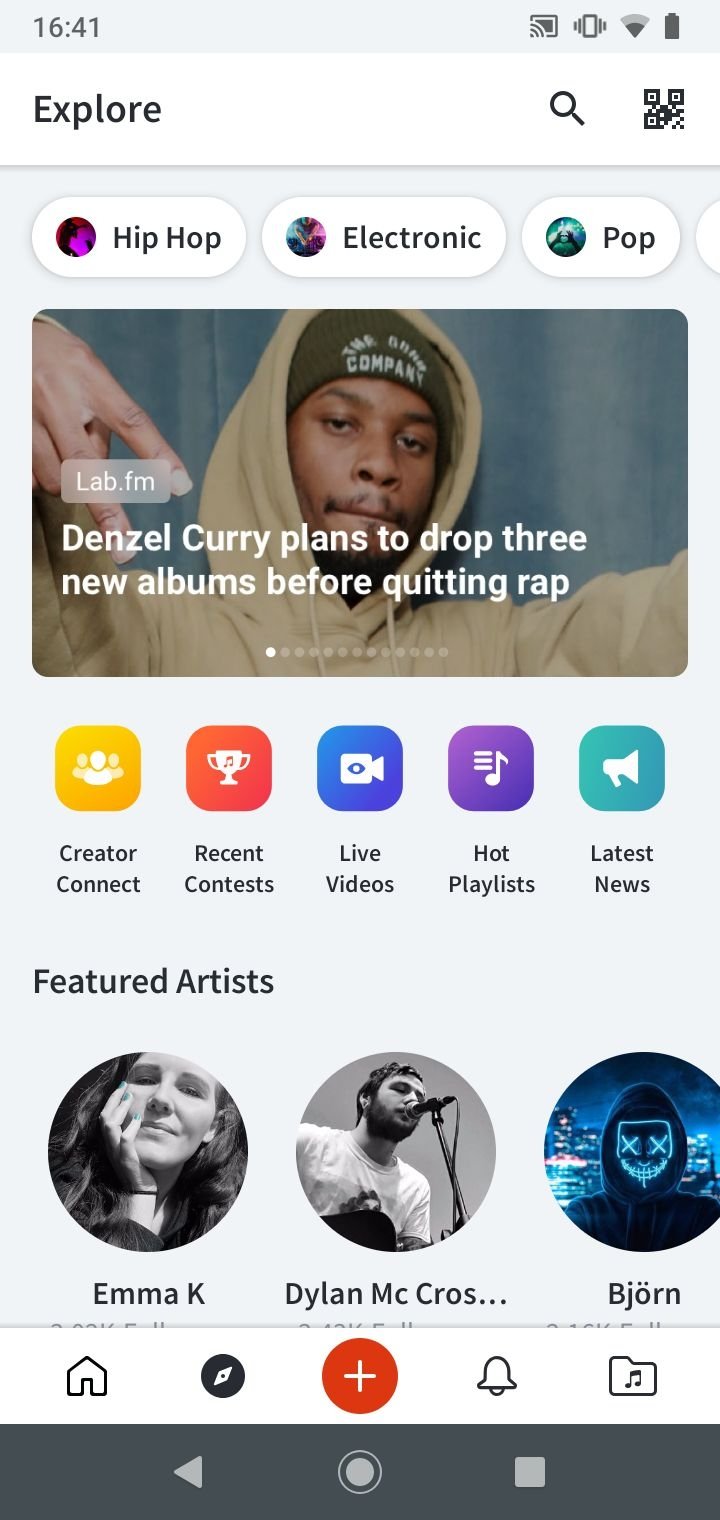Select the Electronic genre chip
This screenshot has width=720, height=1520.
coord(384,237)
